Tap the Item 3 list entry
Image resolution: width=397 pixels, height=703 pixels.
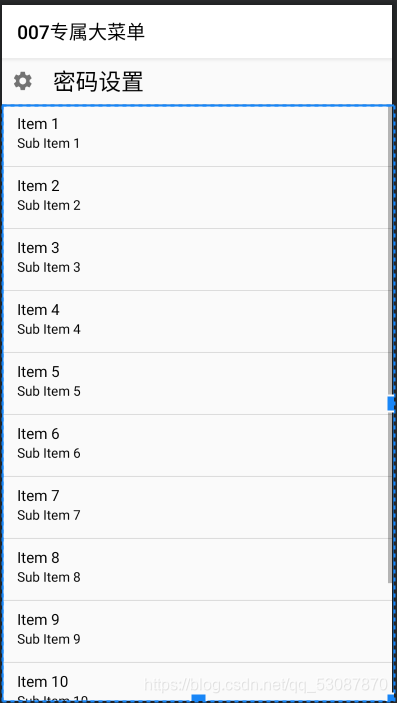196,259
